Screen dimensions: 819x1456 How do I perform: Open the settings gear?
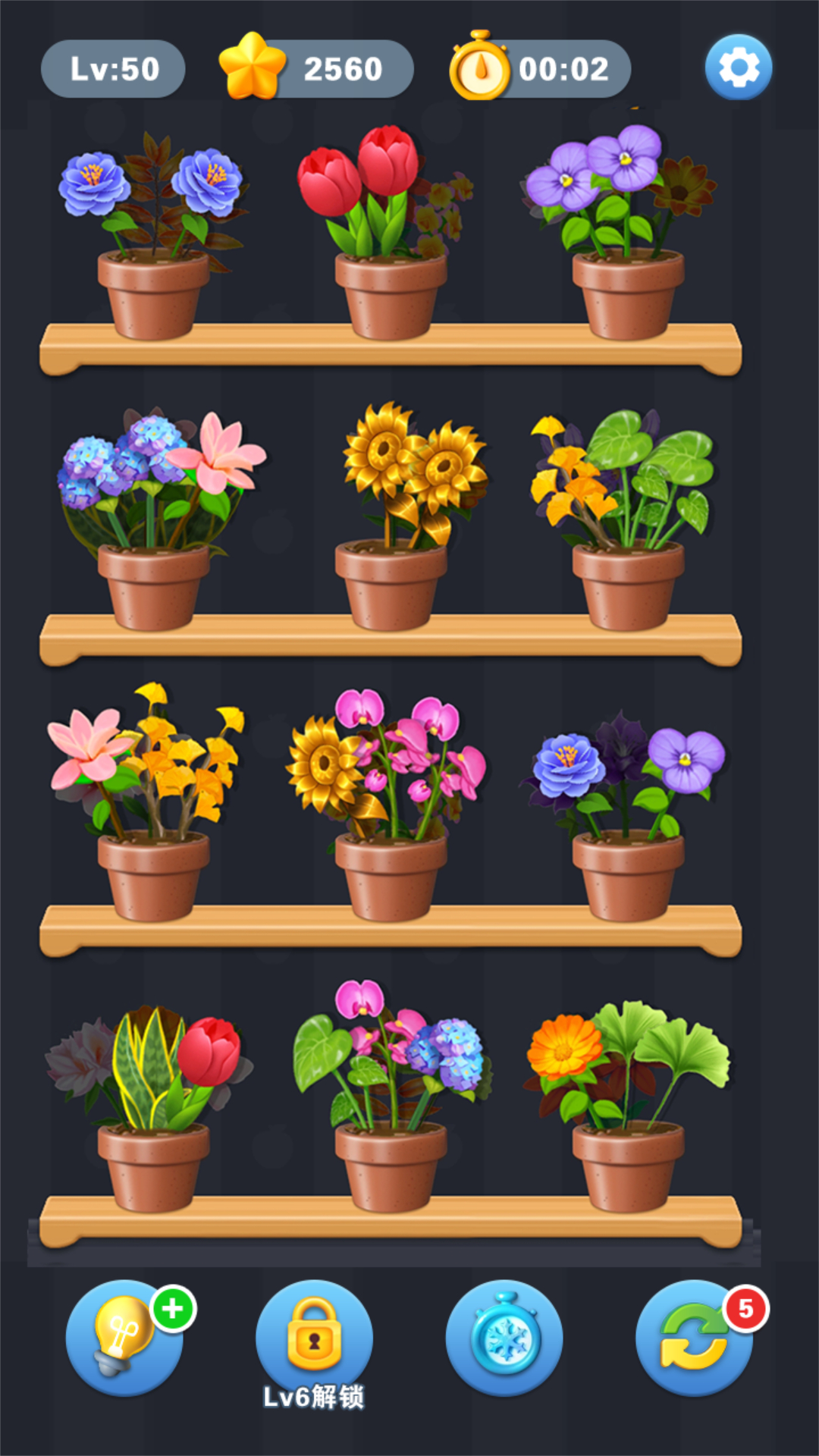coord(739,67)
